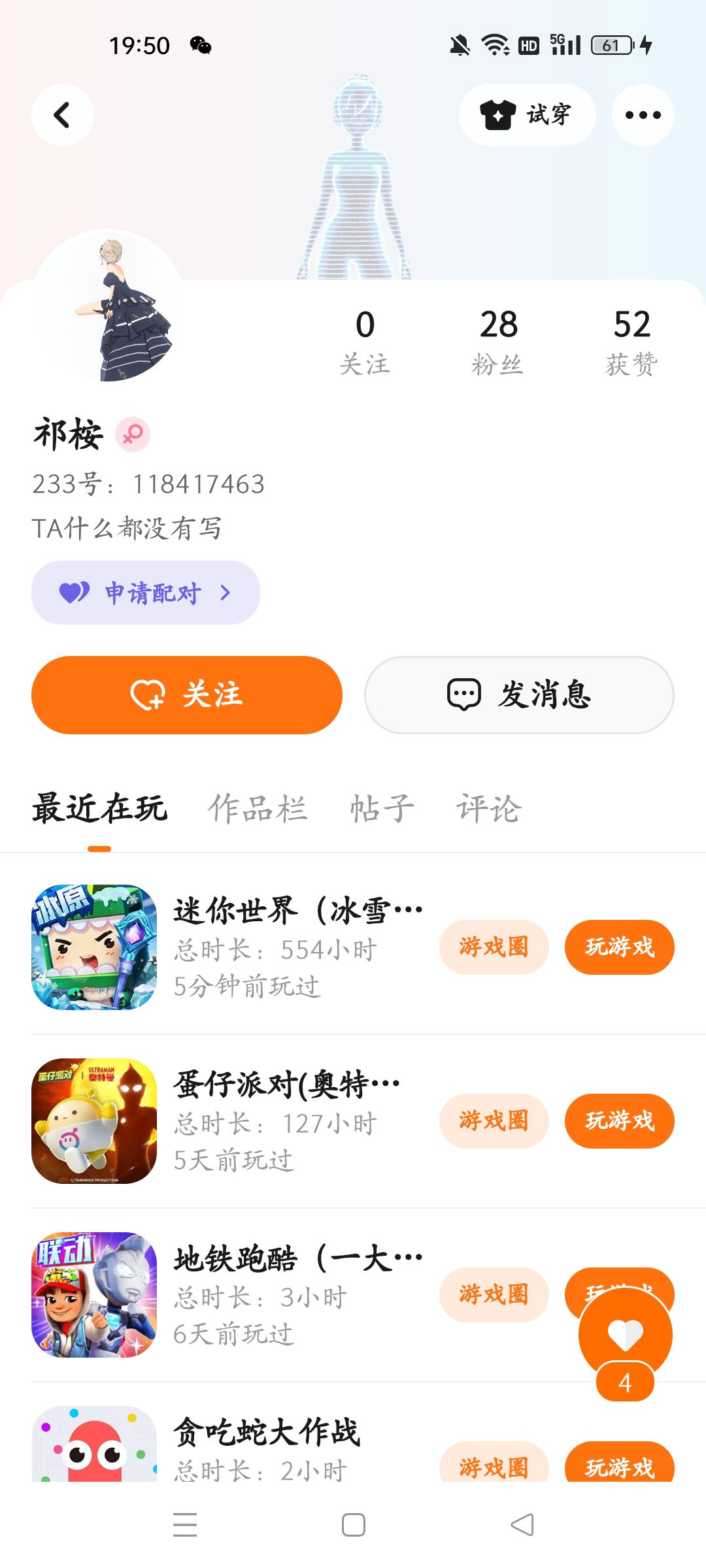This screenshot has width=706, height=1568.
Task: Switch to the 帖子 tab
Action: [x=382, y=808]
